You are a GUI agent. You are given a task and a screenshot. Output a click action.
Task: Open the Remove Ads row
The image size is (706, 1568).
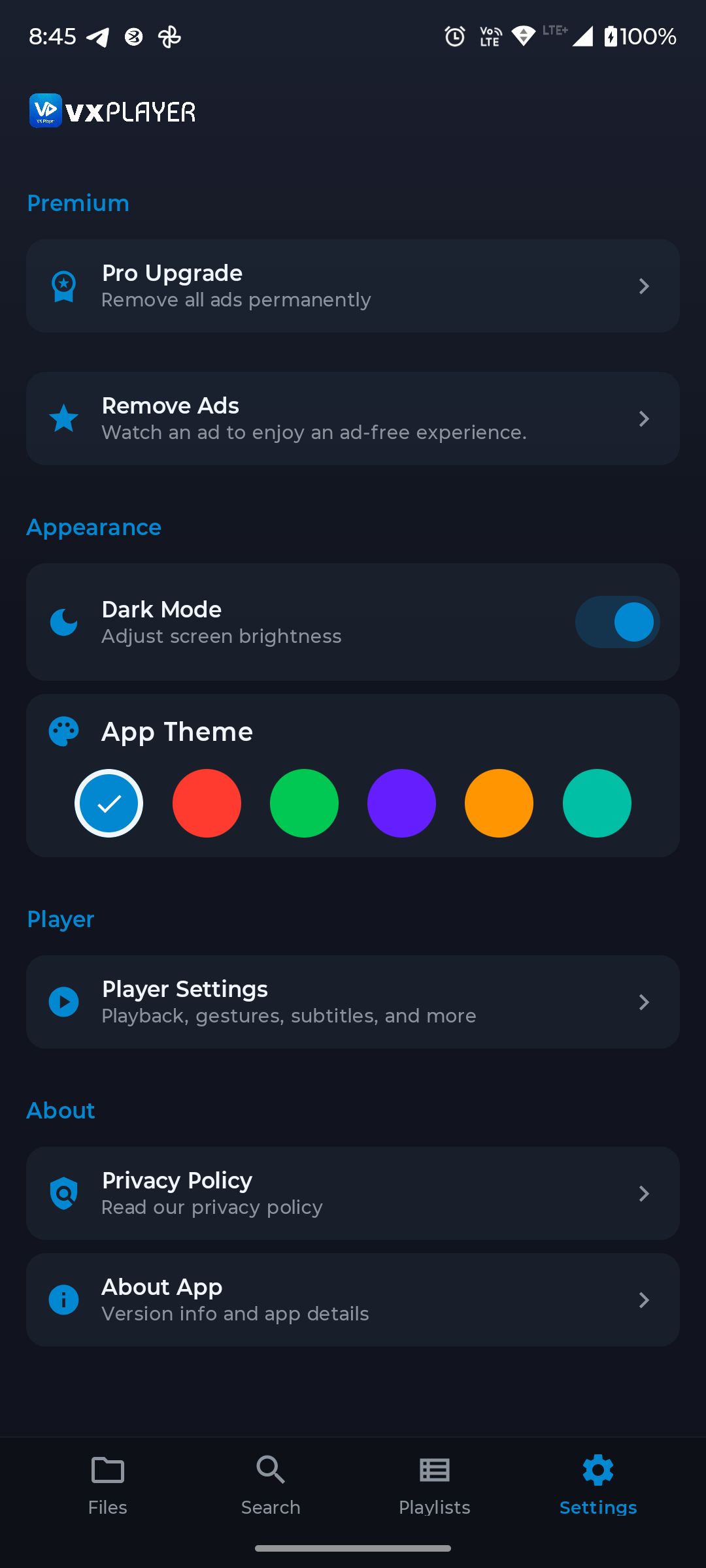(353, 418)
